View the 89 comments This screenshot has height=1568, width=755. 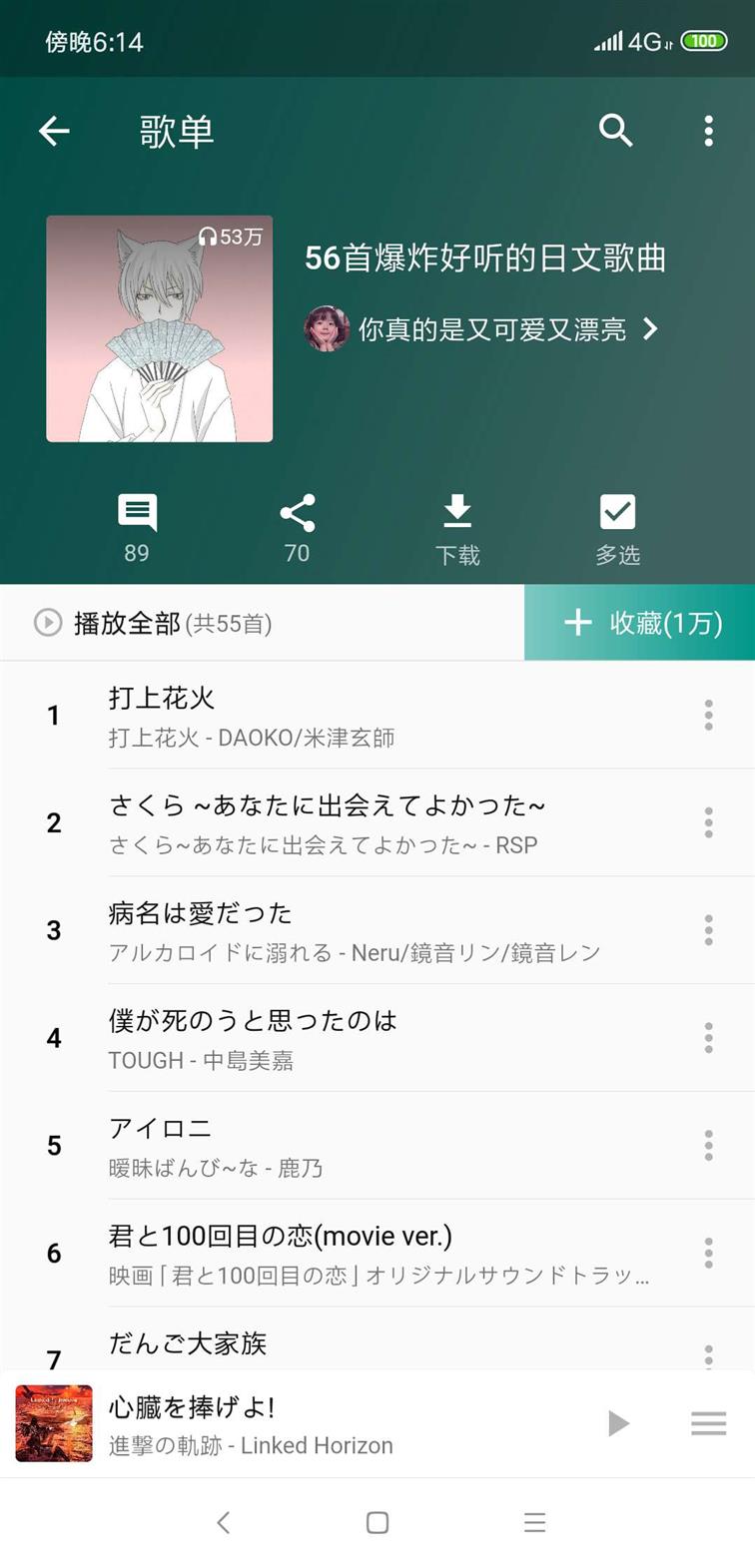[137, 527]
